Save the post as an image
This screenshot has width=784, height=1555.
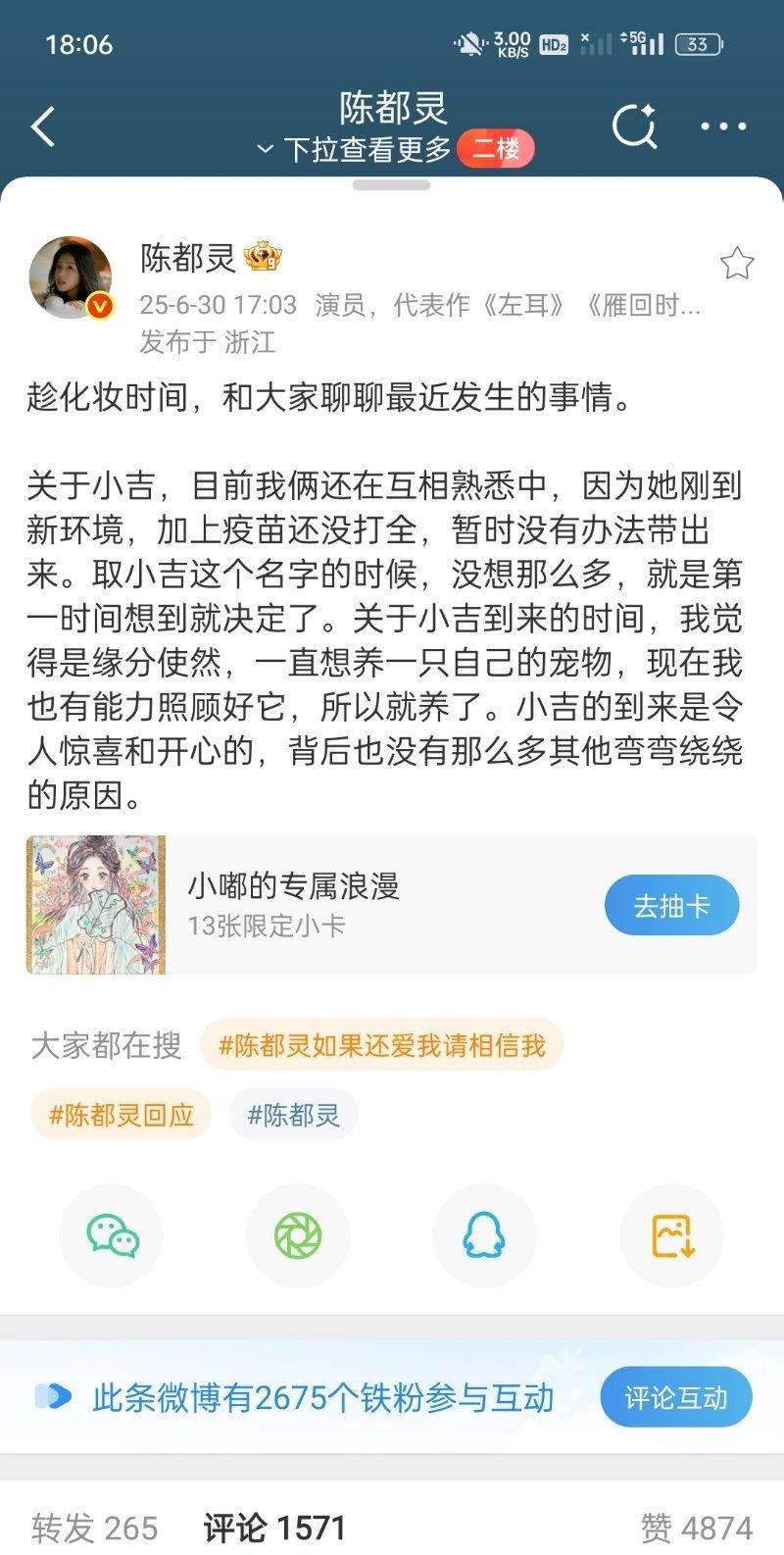pyautogui.click(x=672, y=1235)
